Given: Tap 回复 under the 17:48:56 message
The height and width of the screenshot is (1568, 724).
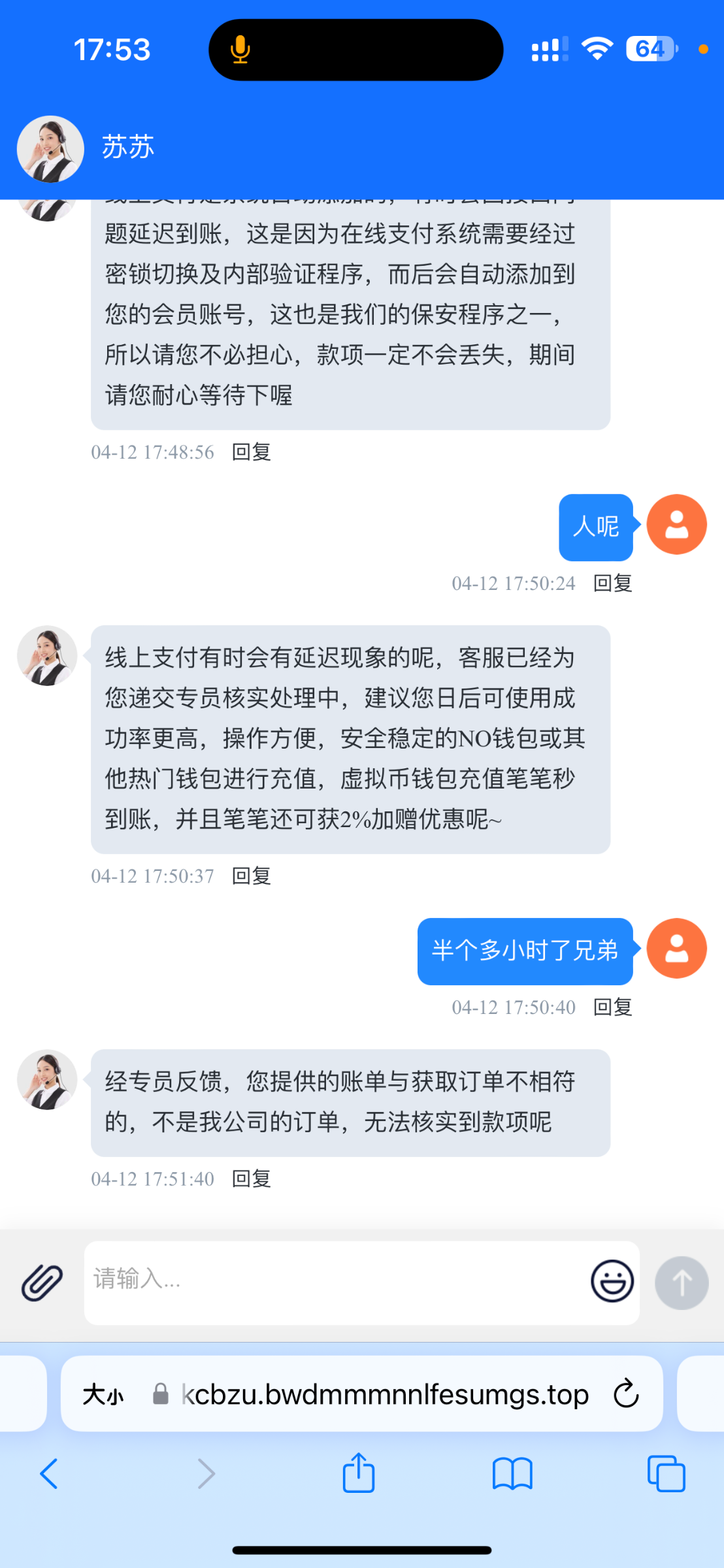Looking at the screenshot, I should click(252, 451).
